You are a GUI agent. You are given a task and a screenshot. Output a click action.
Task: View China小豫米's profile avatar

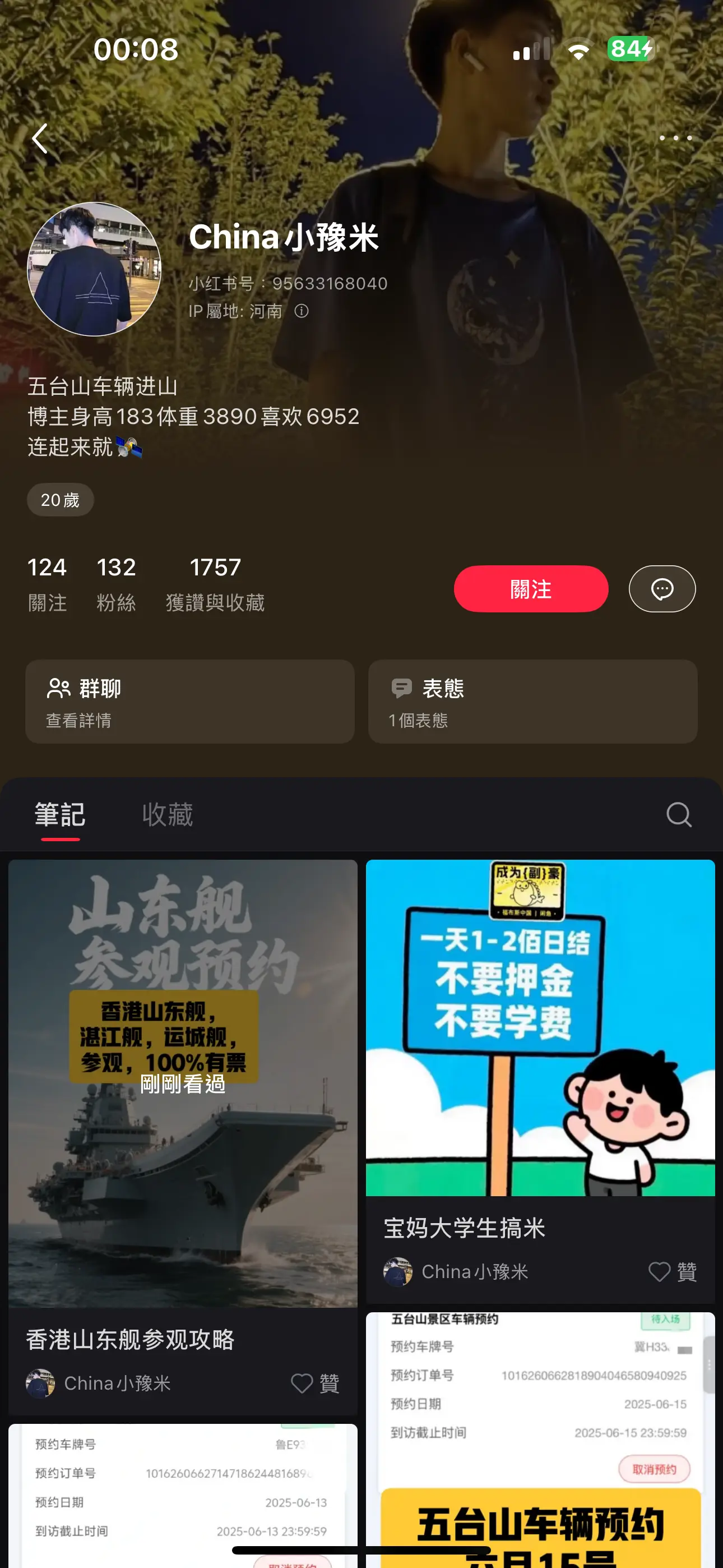pos(94,269)
